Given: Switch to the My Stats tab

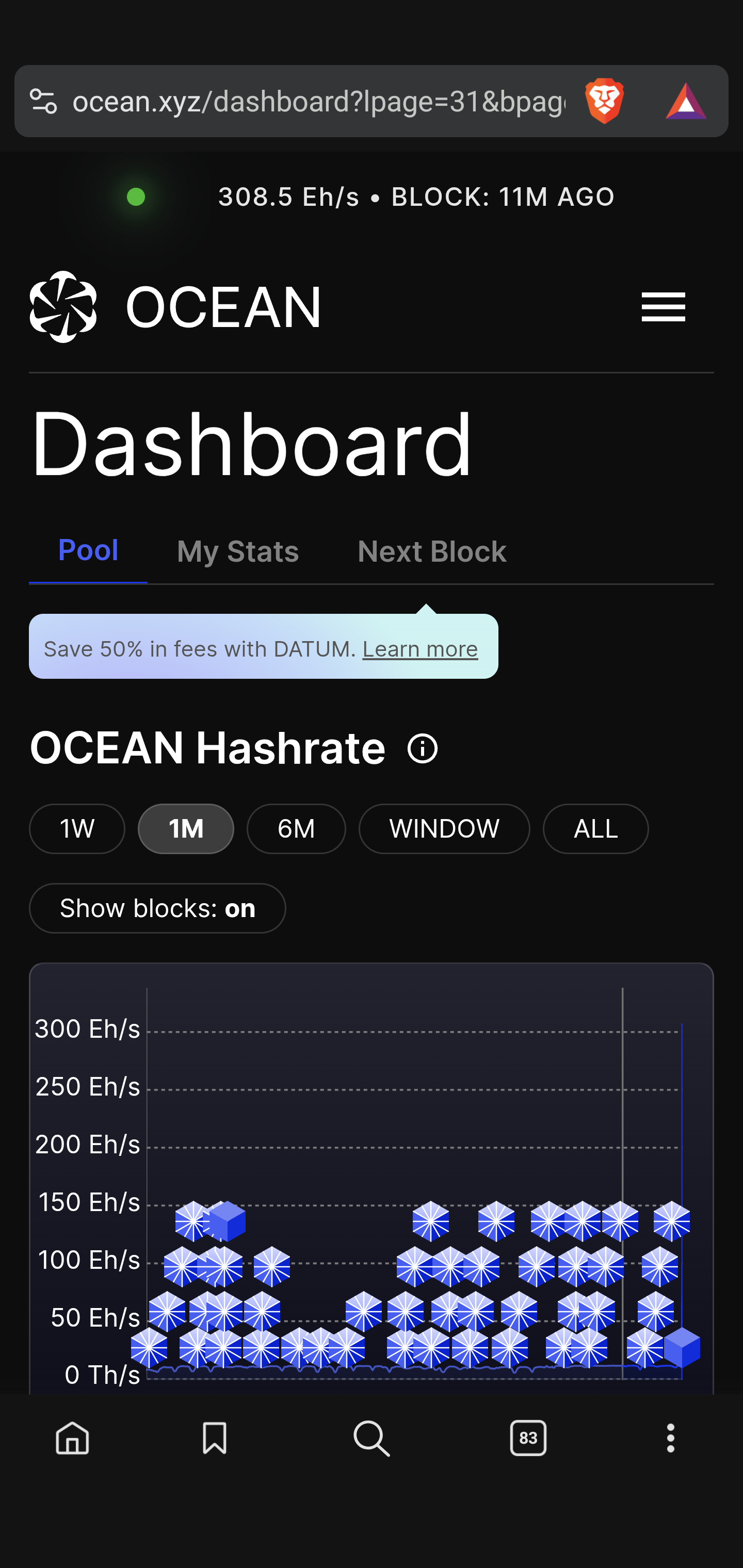Looking at the screenshot, I should point(237,551).
